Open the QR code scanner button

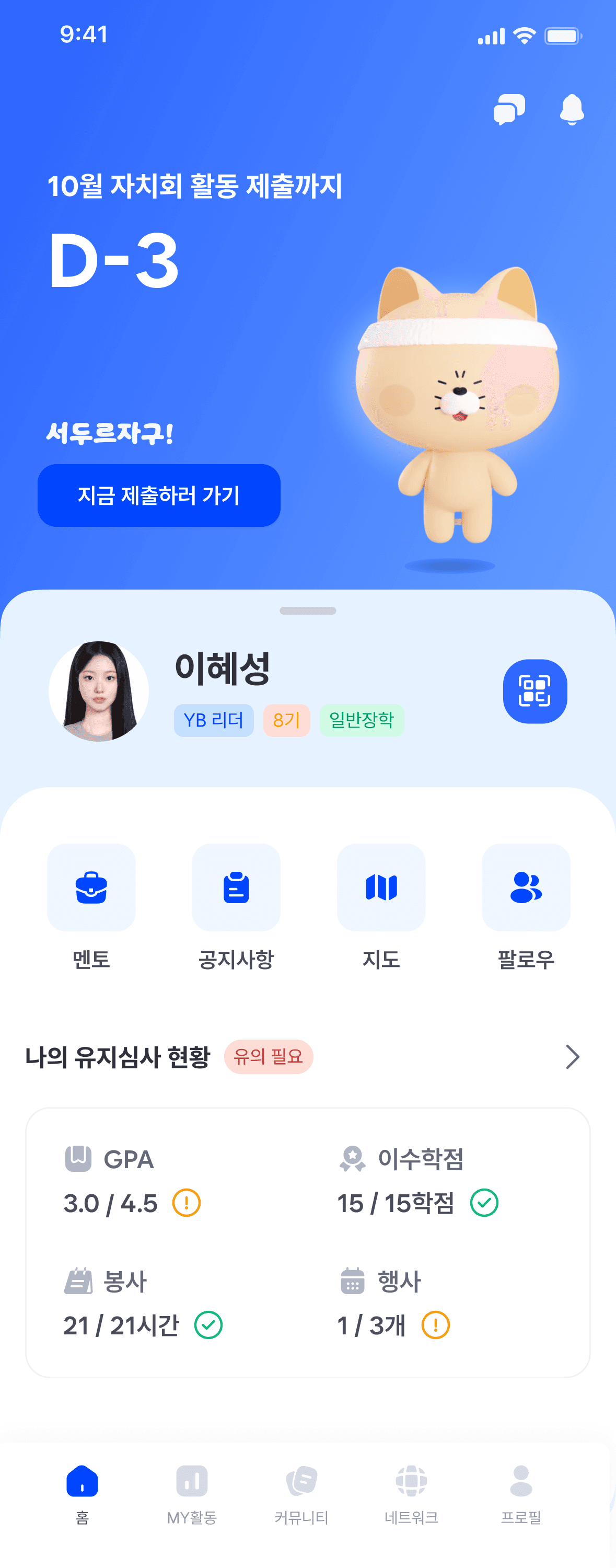(x=534, y=691)
